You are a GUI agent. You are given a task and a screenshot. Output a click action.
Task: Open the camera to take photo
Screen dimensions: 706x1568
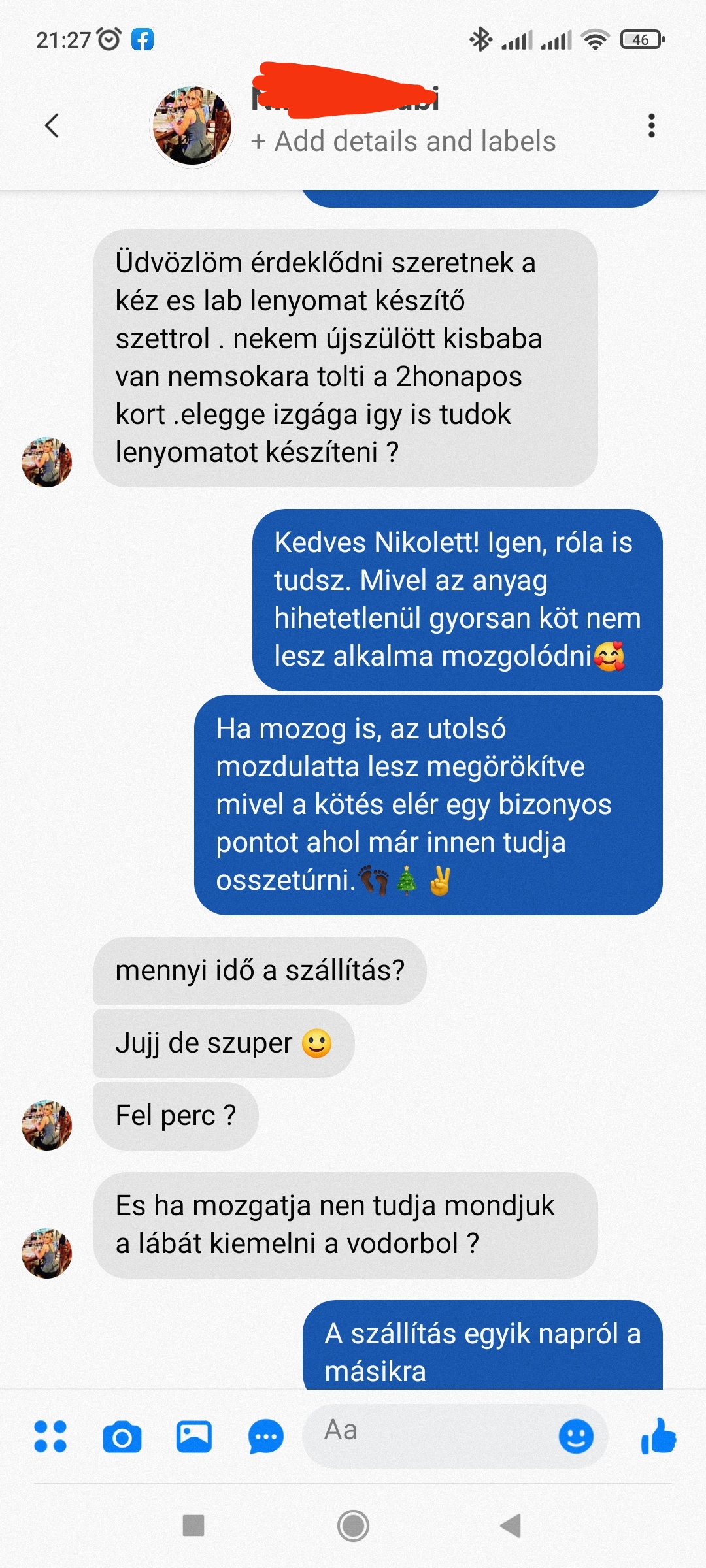(x=122, y=1437)
